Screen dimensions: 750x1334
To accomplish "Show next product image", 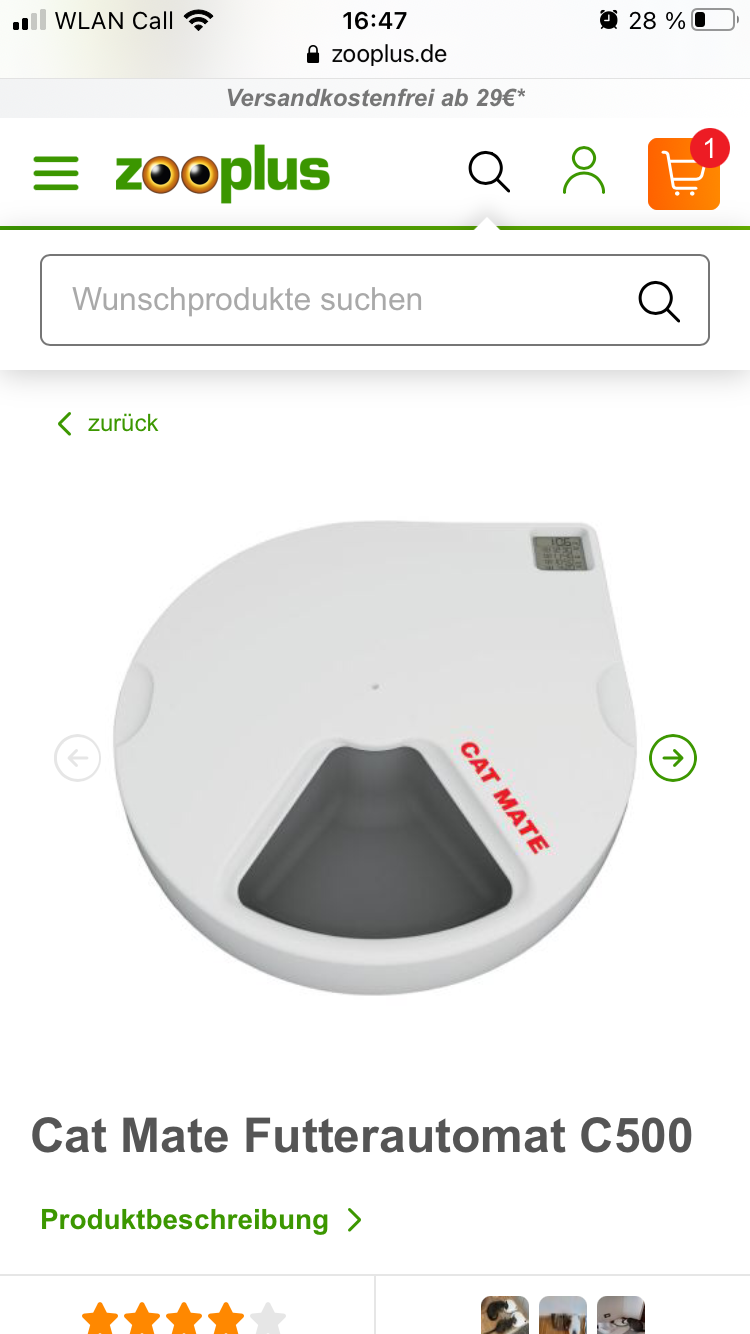I will click(673, 758).
